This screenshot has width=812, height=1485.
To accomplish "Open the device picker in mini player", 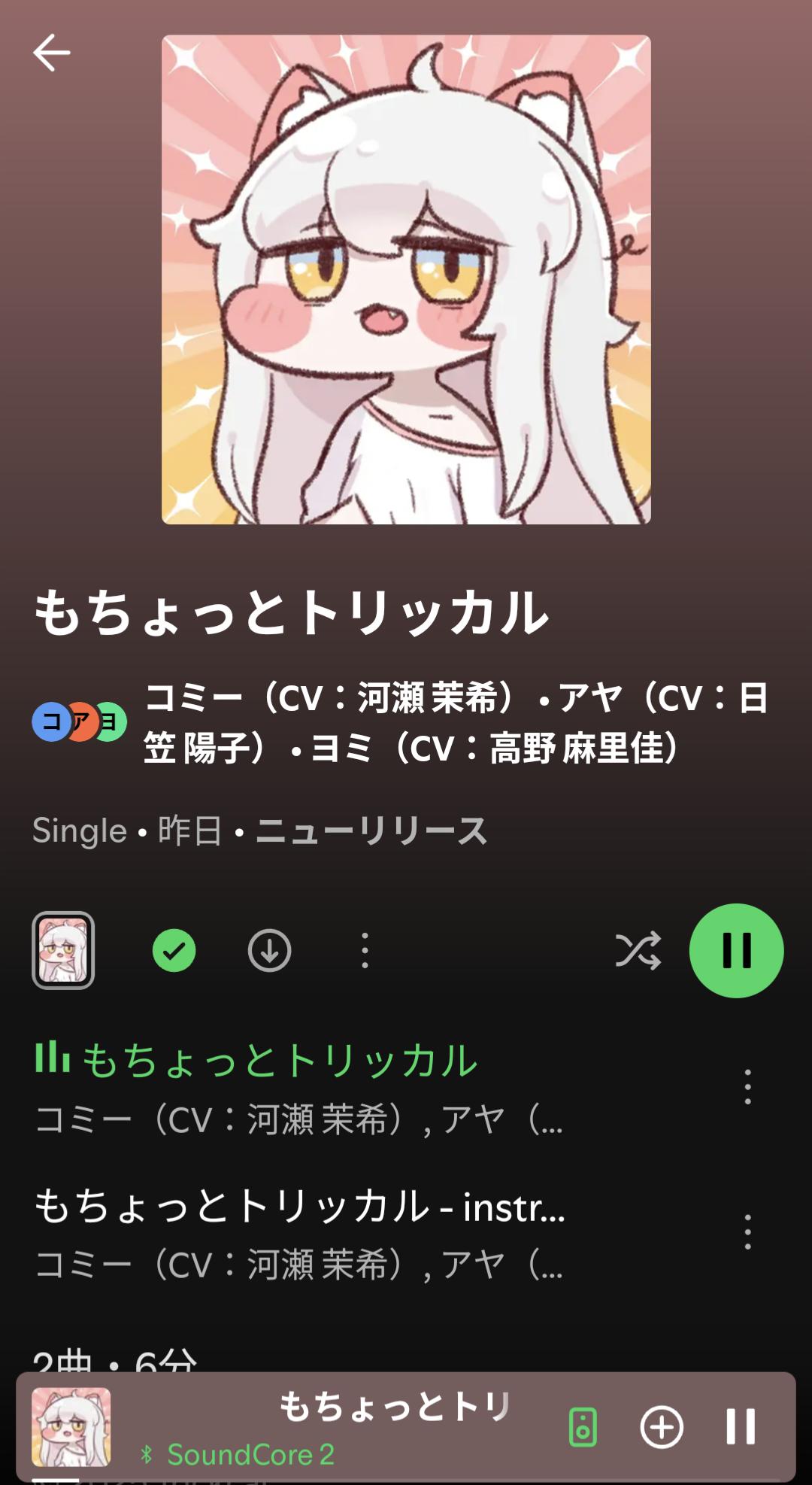I will (583, 1427).
